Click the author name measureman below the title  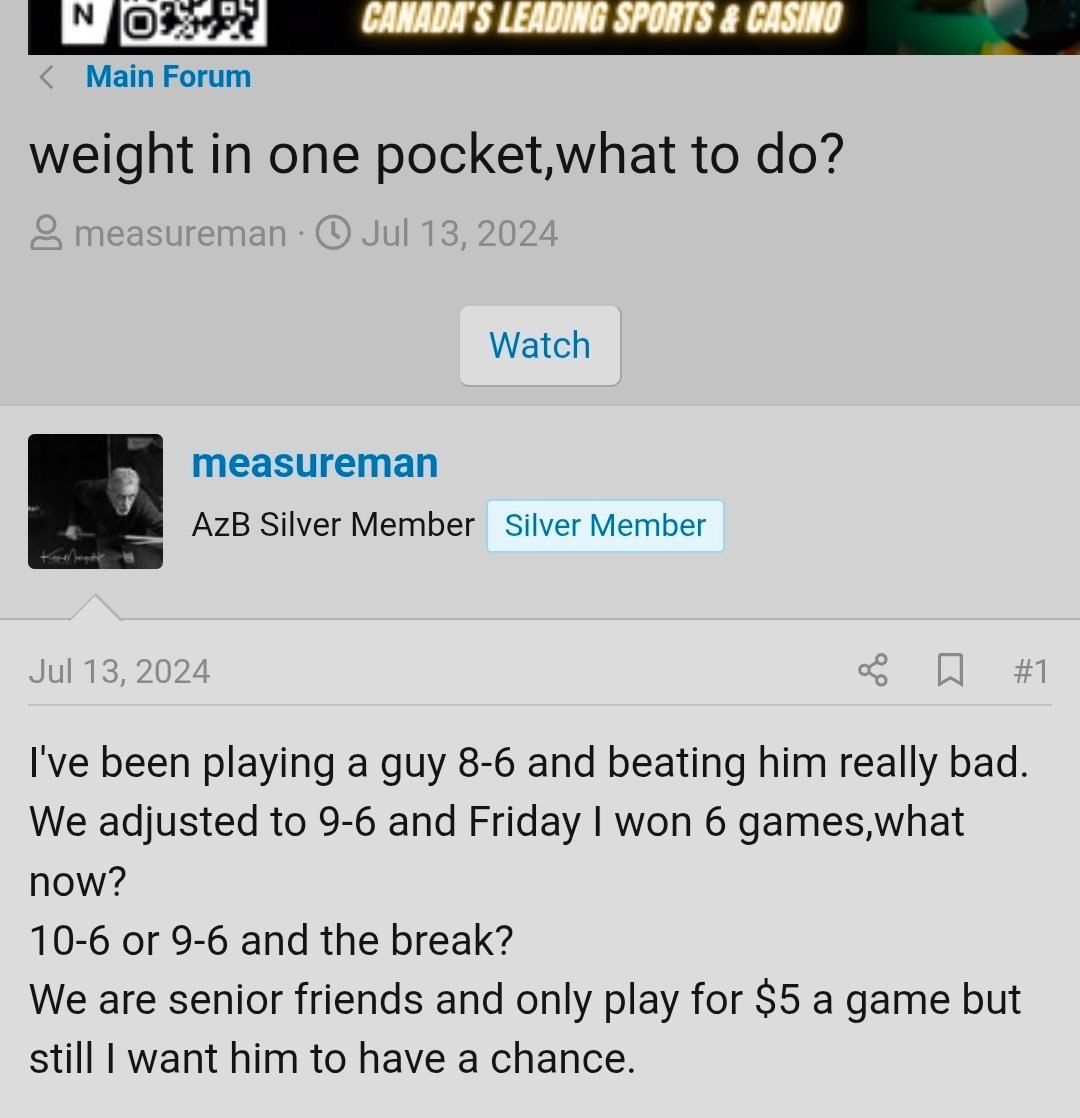point(179,232)
